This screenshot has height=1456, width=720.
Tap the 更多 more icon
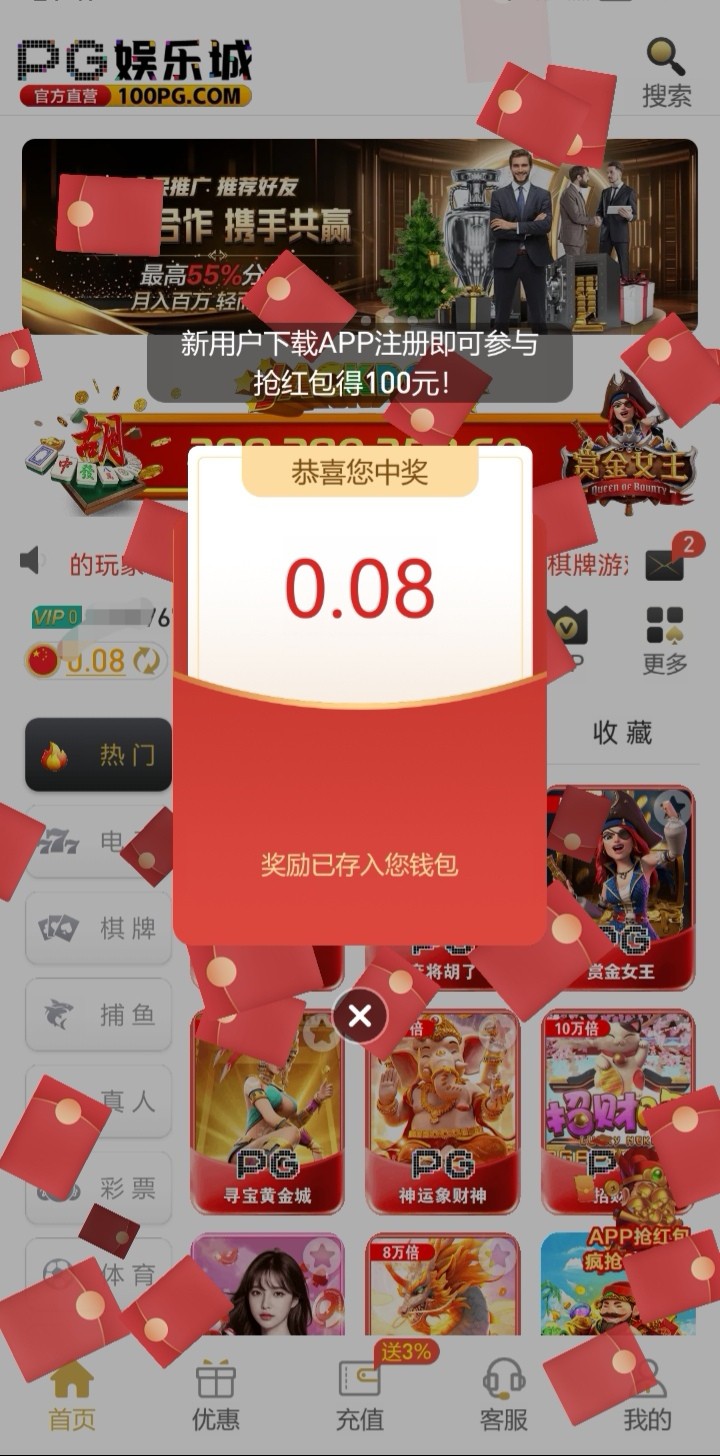coord(666,640)
